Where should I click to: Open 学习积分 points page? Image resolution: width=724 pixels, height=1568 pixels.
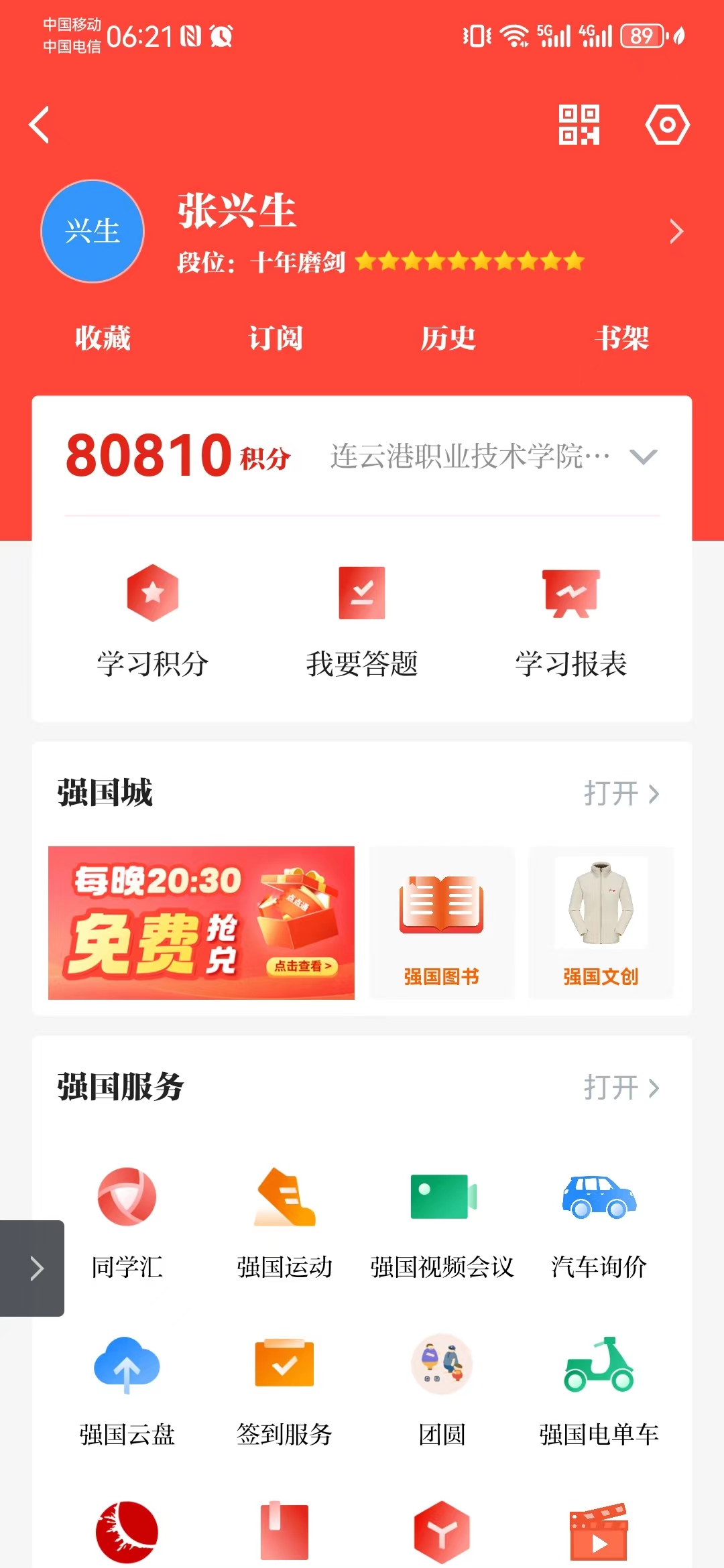click(x=153, y=620)
